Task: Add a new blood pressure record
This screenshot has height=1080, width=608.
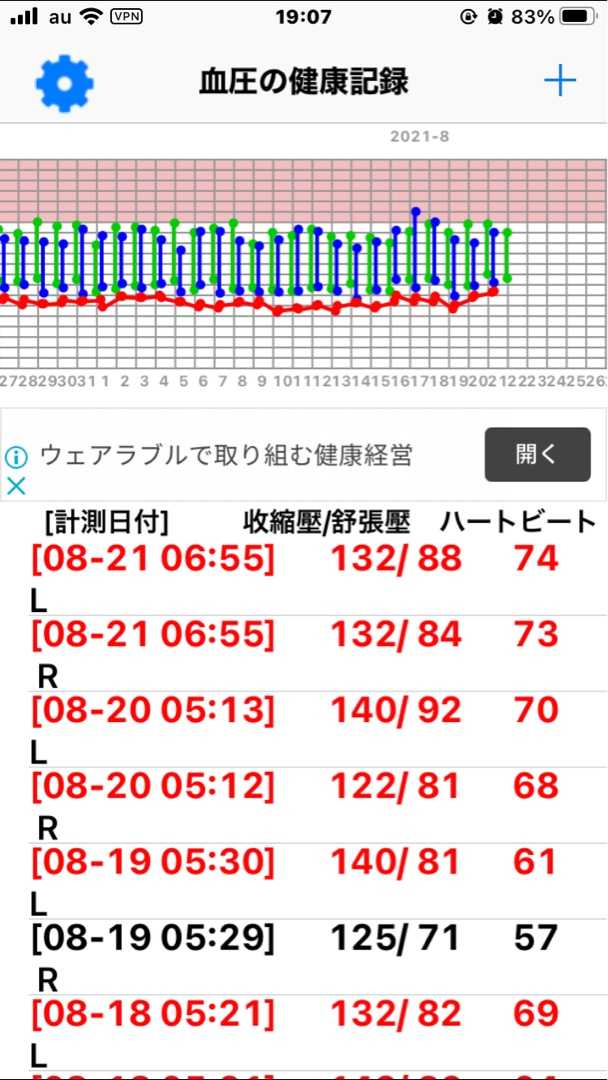Action: [x=560, y=82]
